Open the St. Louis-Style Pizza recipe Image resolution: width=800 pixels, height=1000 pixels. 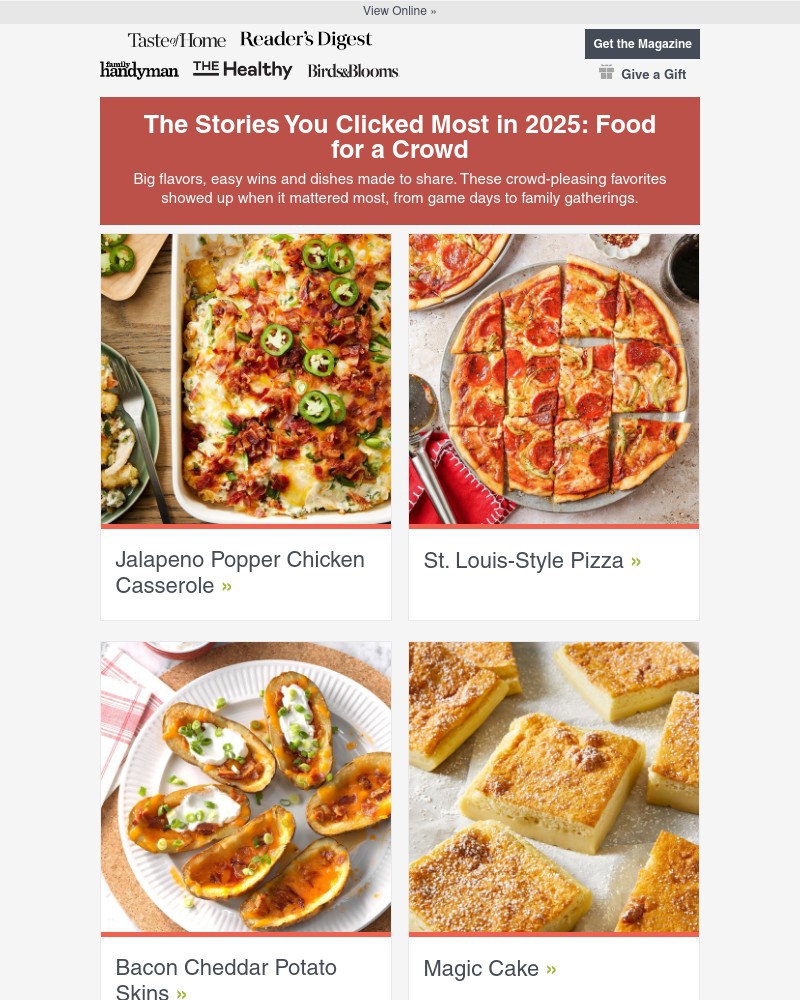pos(523,561)
